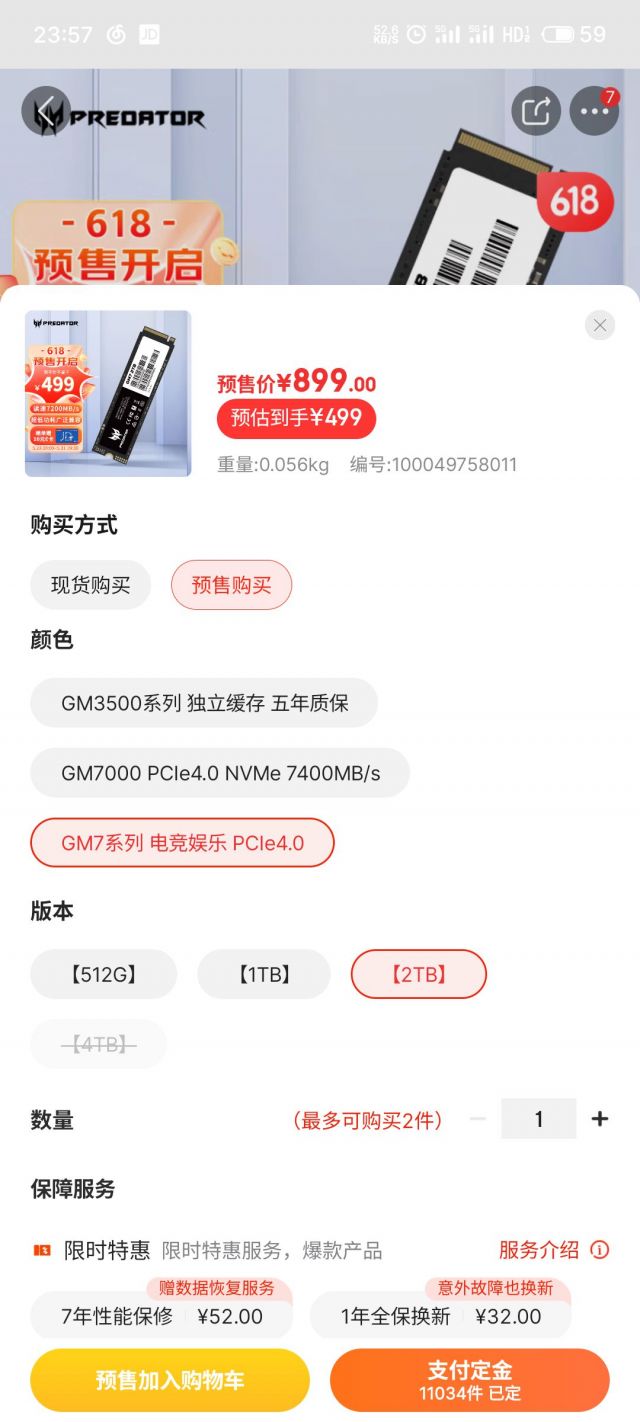The height and width of the screenshot is (1422, 640).
Task: Close the product options sheet
Action: point(600,325)
